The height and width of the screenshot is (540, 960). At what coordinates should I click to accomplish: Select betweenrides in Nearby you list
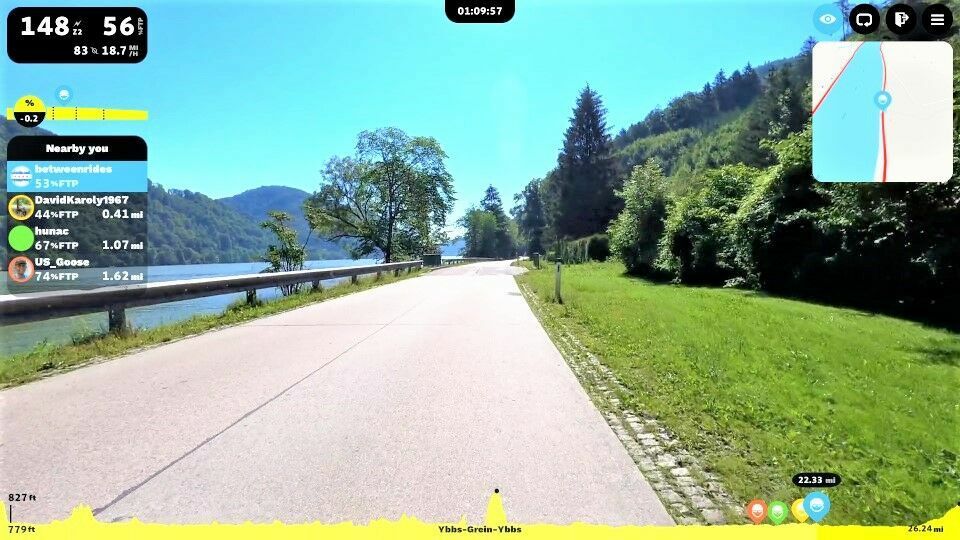point(77,176)
